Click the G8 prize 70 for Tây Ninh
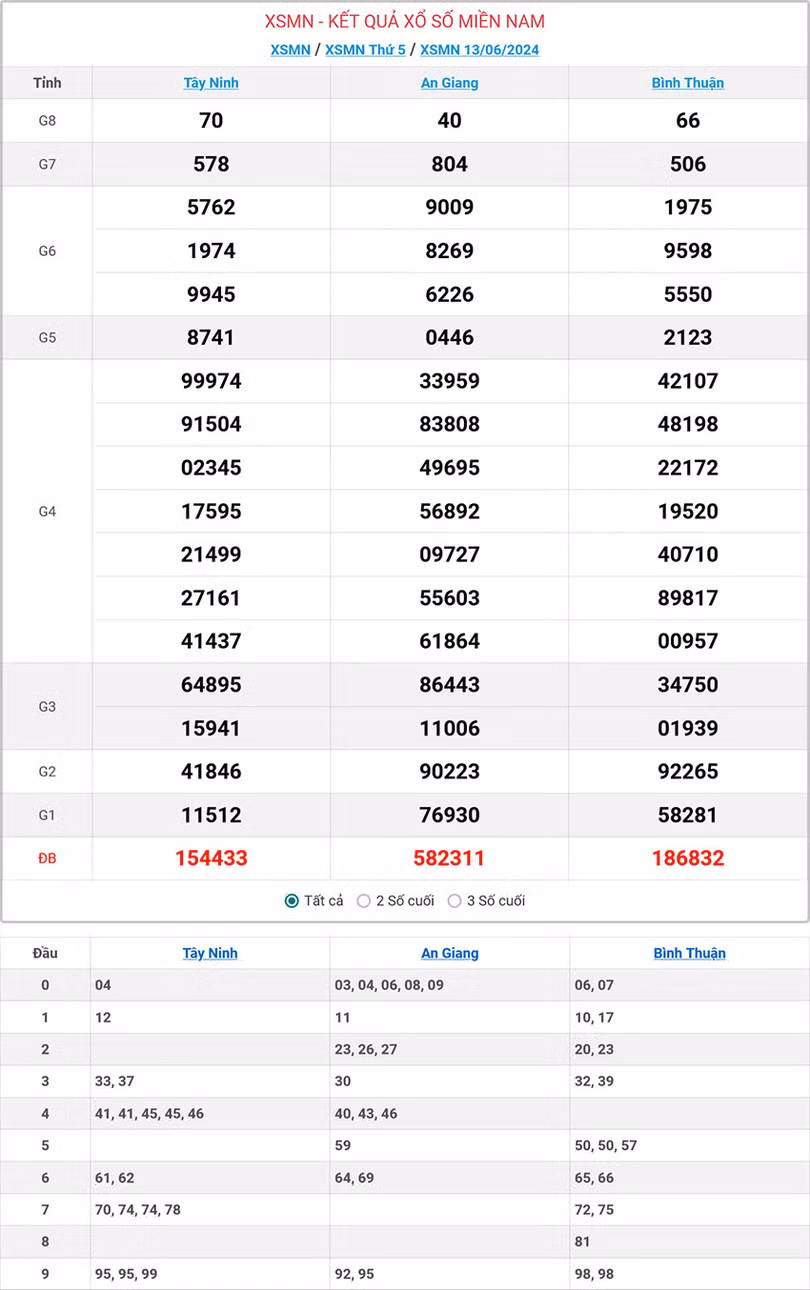Screen dimensions: 810x1290 [x=210, y=120]
